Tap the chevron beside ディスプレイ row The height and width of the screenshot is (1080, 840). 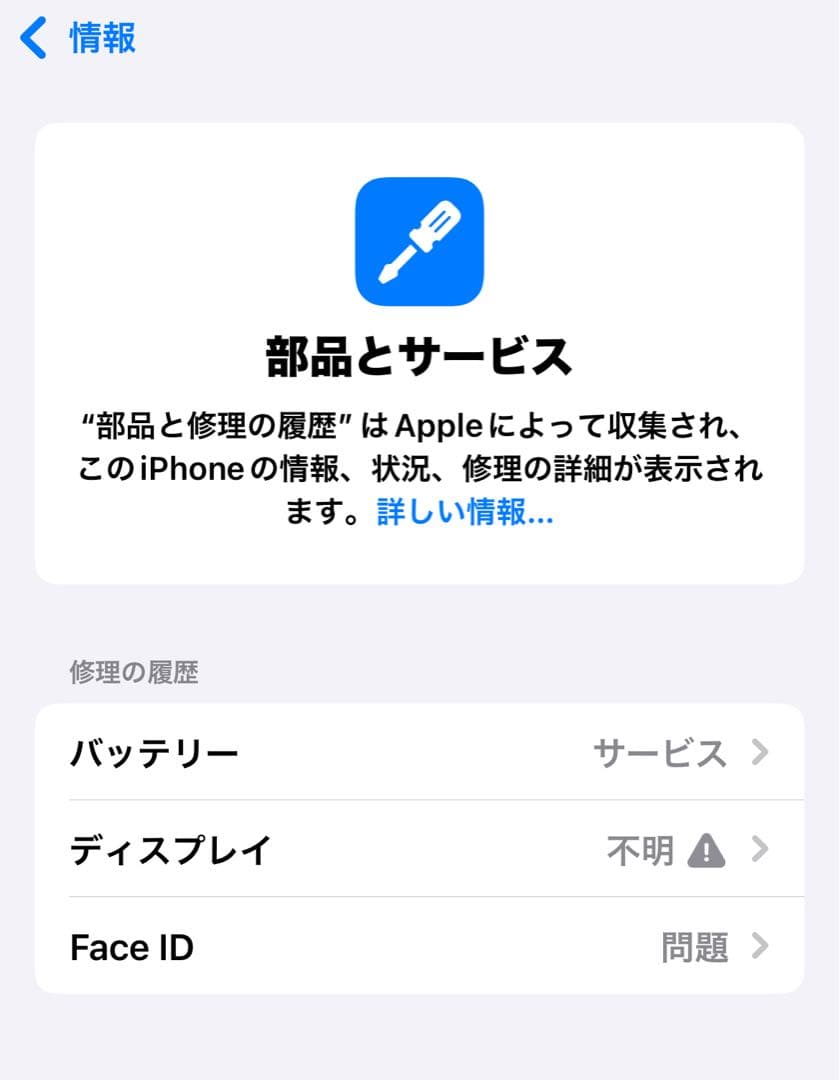[762, 851]
